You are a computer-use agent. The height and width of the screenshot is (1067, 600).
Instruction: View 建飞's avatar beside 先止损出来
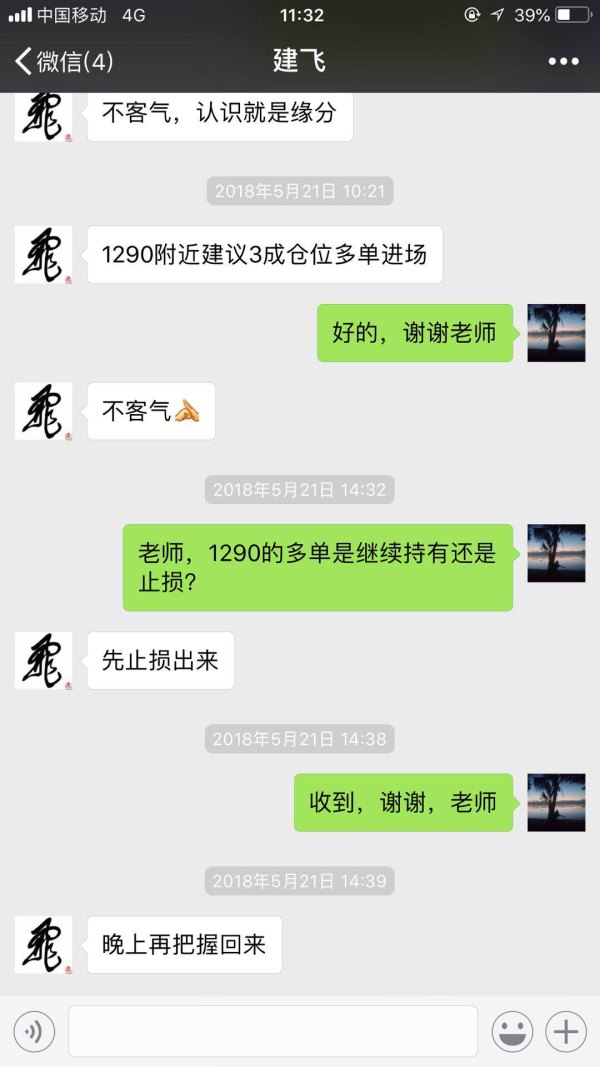point(43,660)
